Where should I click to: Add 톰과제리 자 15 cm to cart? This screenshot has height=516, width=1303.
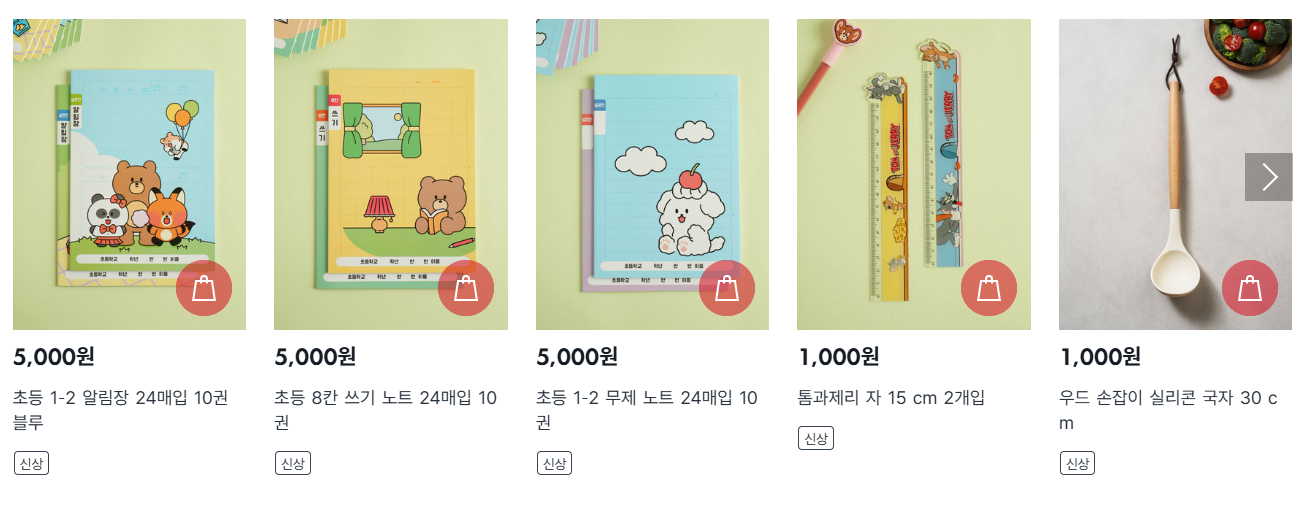pos(989,289)
